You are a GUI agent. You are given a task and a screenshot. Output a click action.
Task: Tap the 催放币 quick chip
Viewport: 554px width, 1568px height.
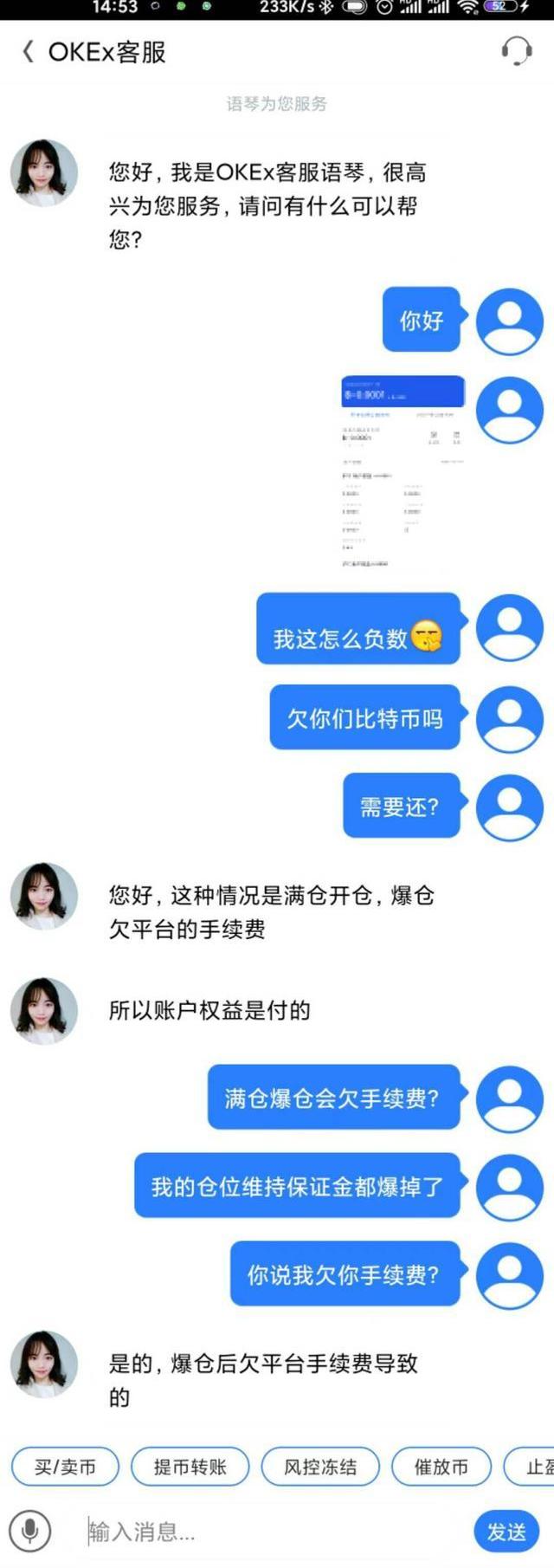tap(441, 1467)
